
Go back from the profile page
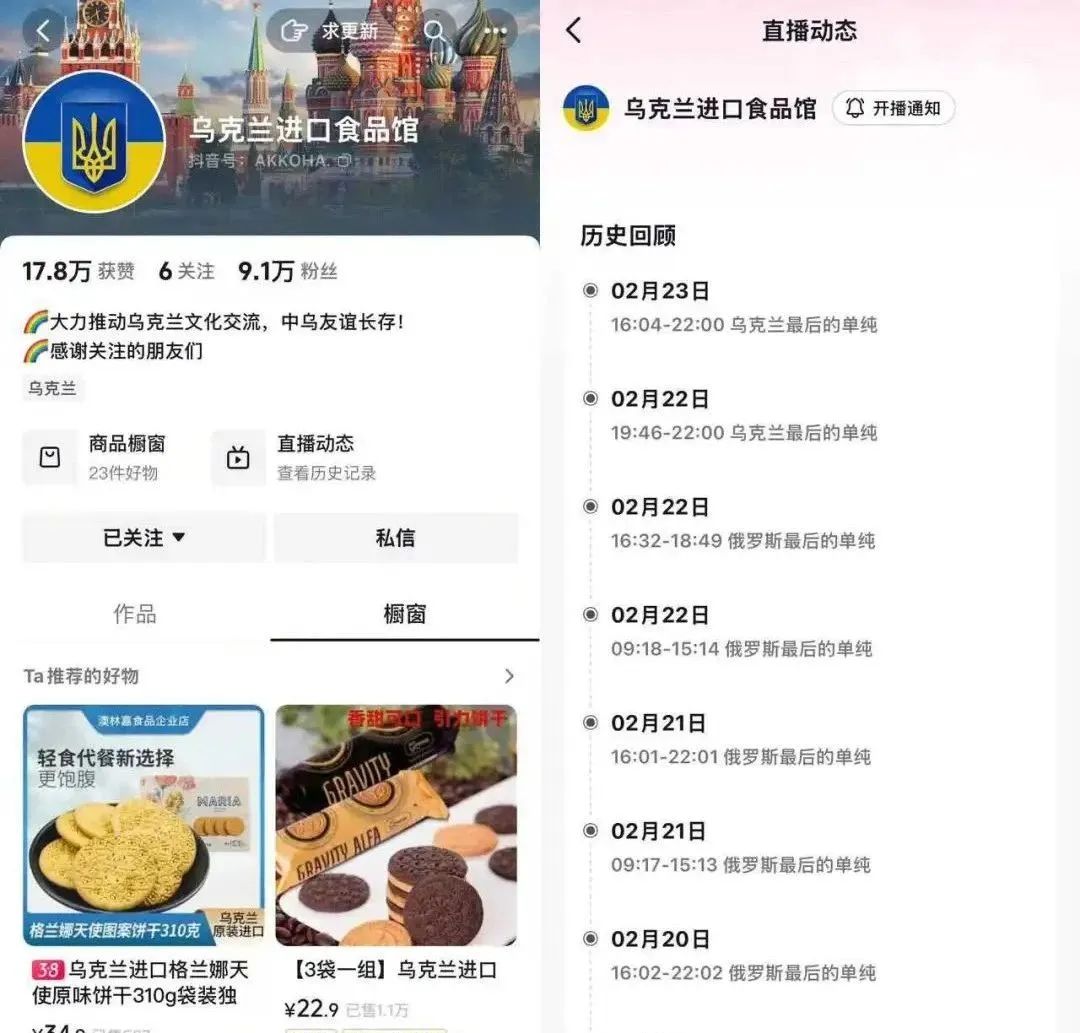[43, 30]
